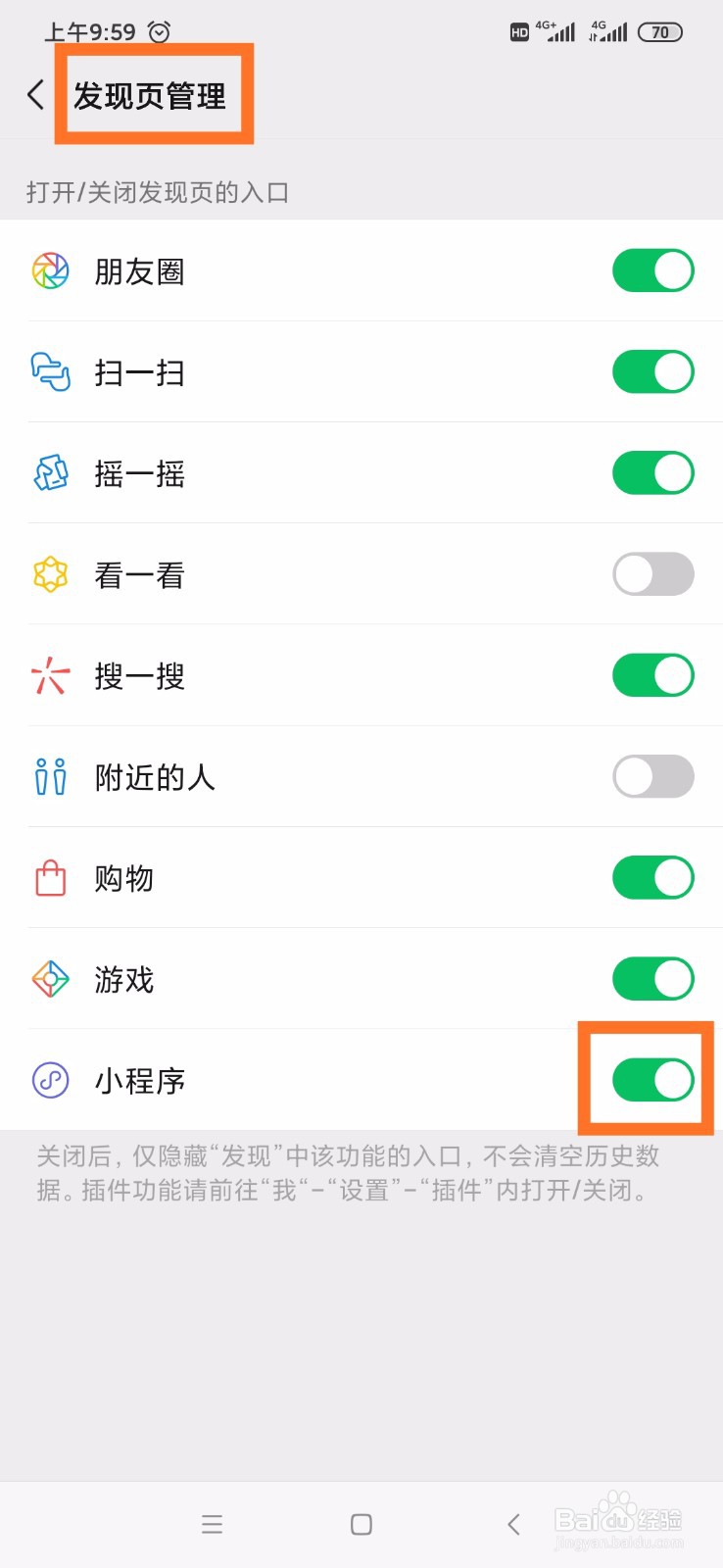Tap the 搜一搜 Search icon

click(x=50, y=675)
